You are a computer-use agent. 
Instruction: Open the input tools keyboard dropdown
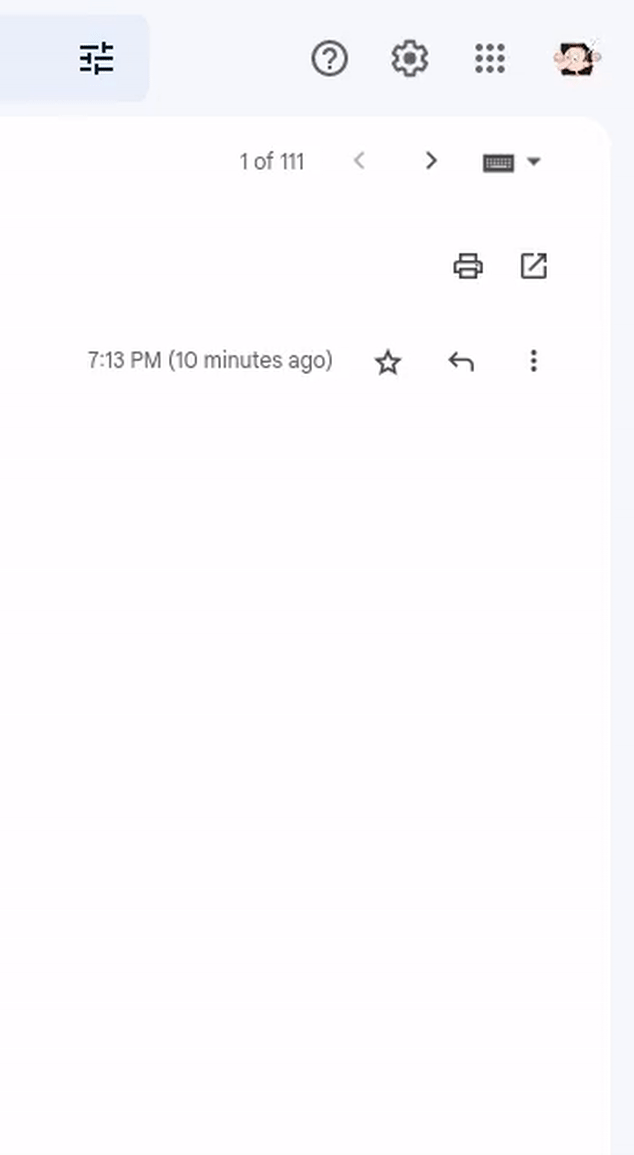[x=512, y=162]
